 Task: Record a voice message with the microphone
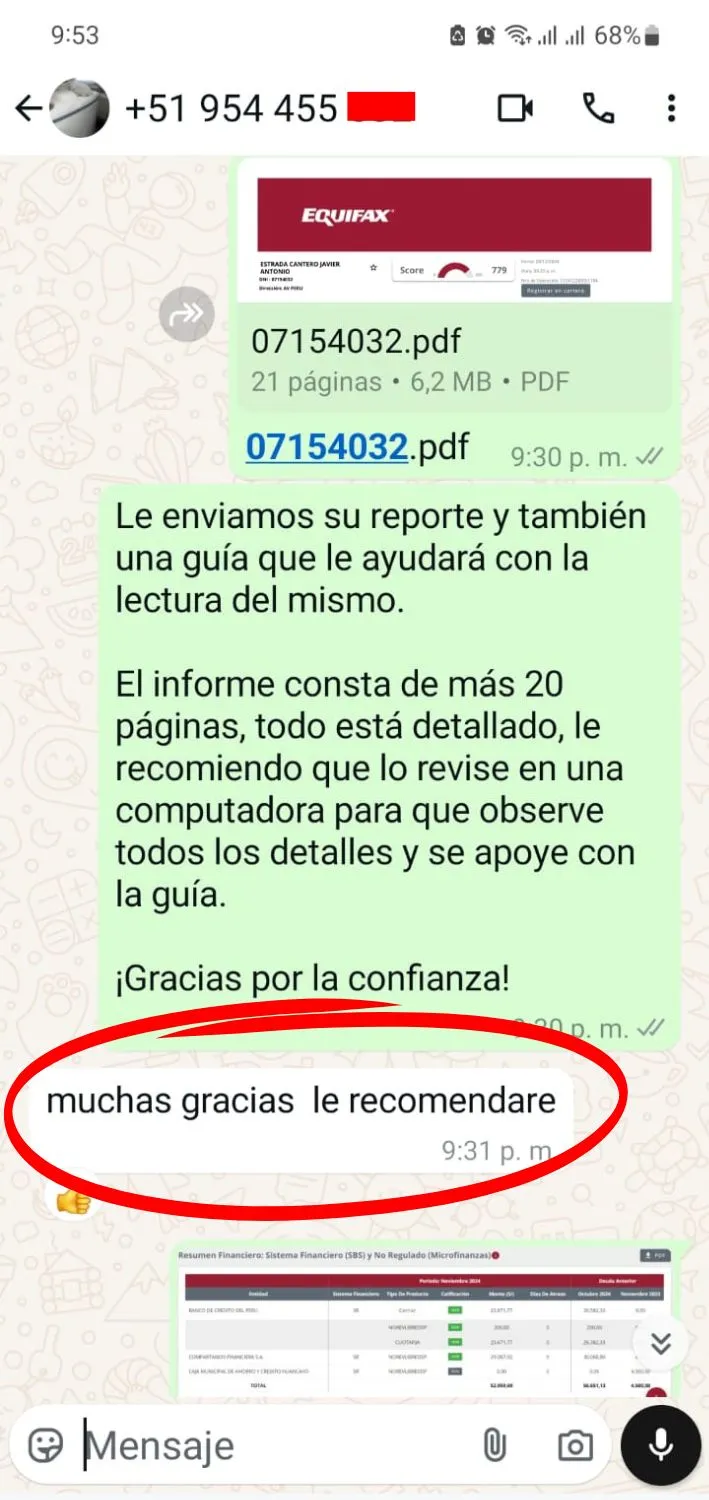click(661, 1446)
